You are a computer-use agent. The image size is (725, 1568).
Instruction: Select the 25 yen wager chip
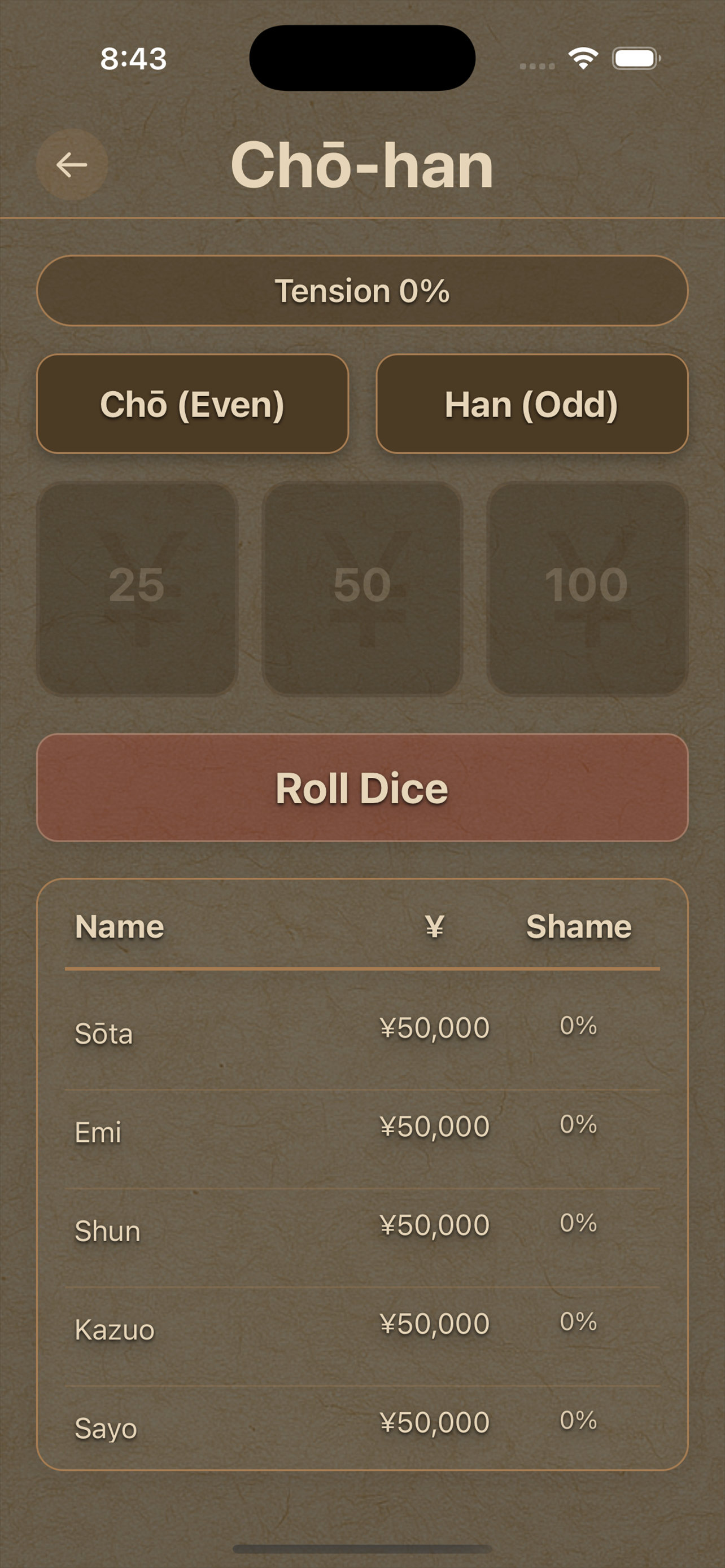[137, 588]
